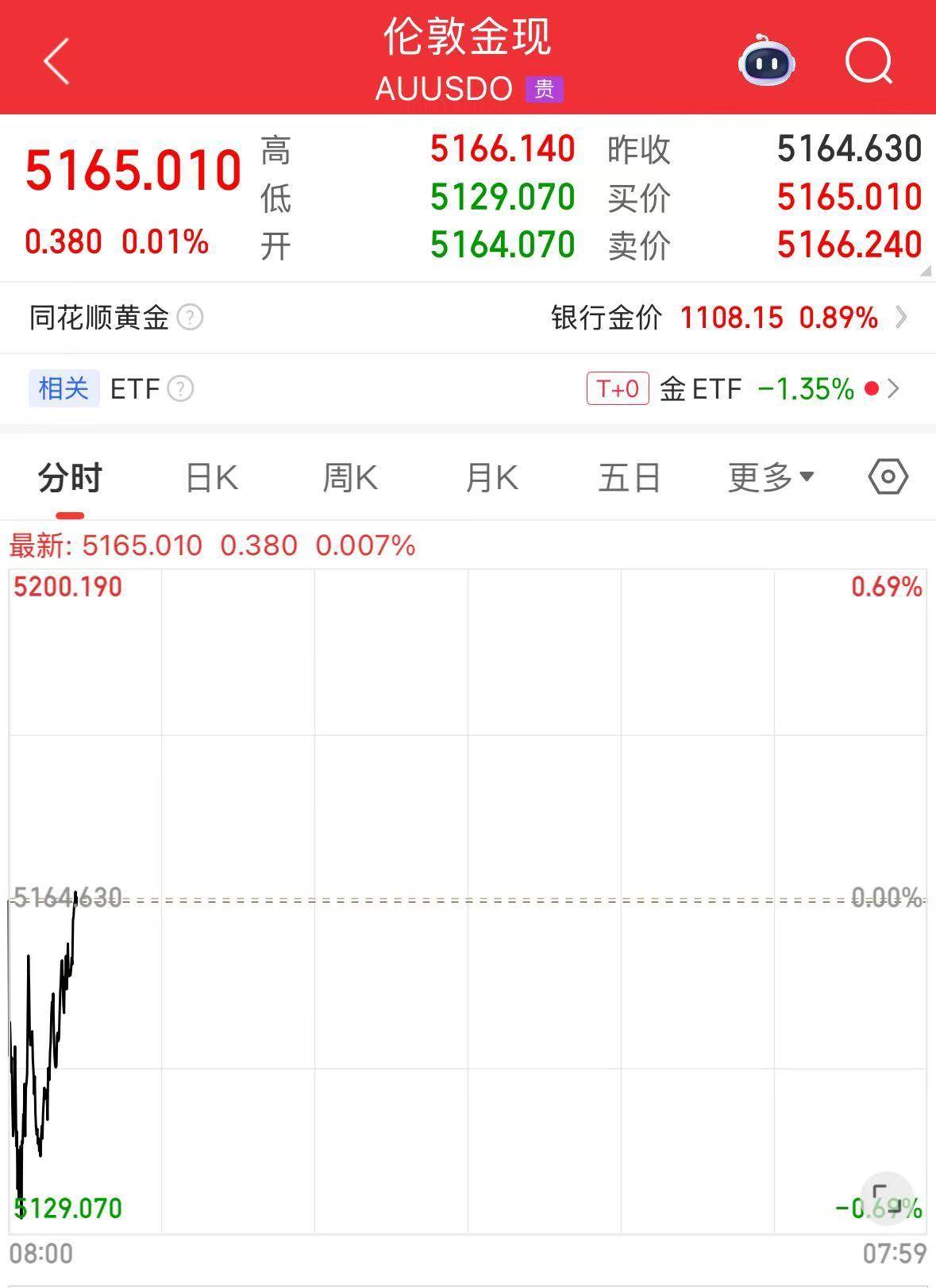Viewport: 936px width, 1288px height.
Task: Open search with the magnifier icon
Action: coord(869,61)
